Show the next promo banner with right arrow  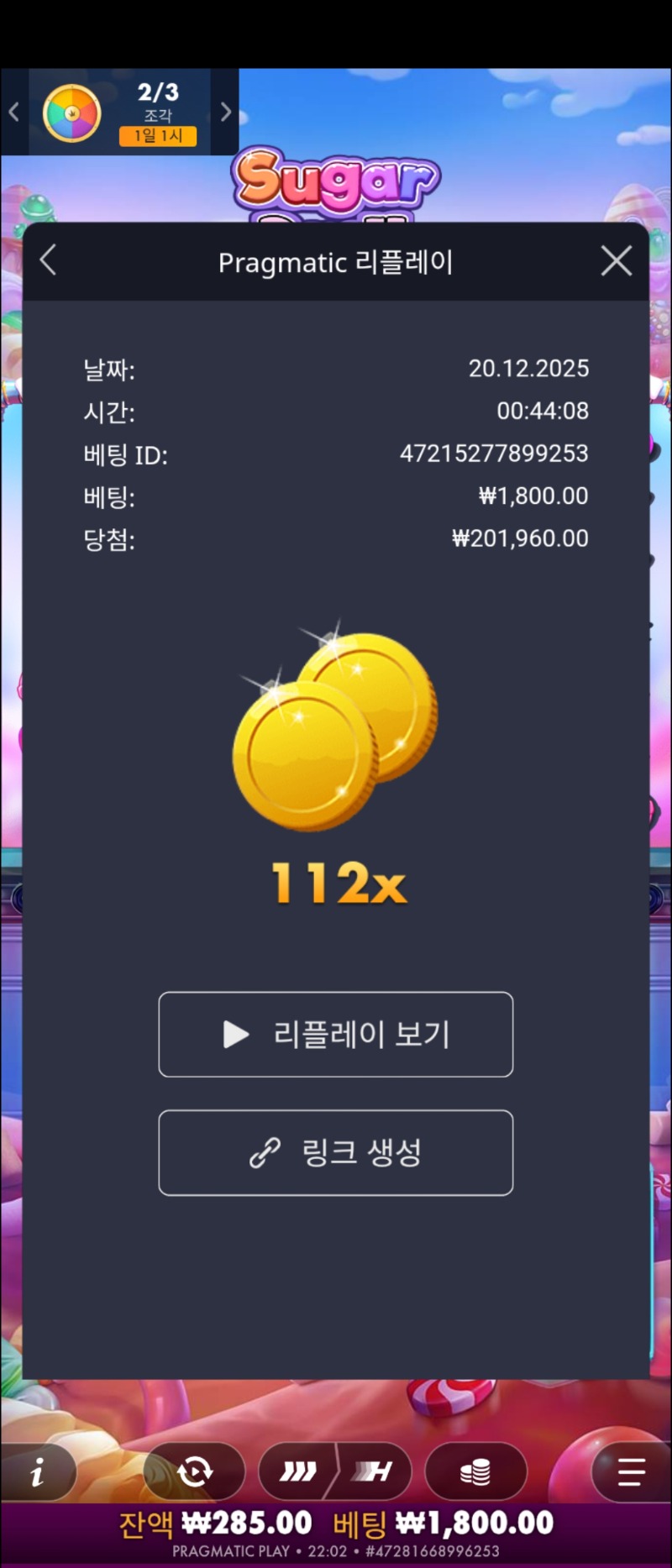click(x=225, y=112)
